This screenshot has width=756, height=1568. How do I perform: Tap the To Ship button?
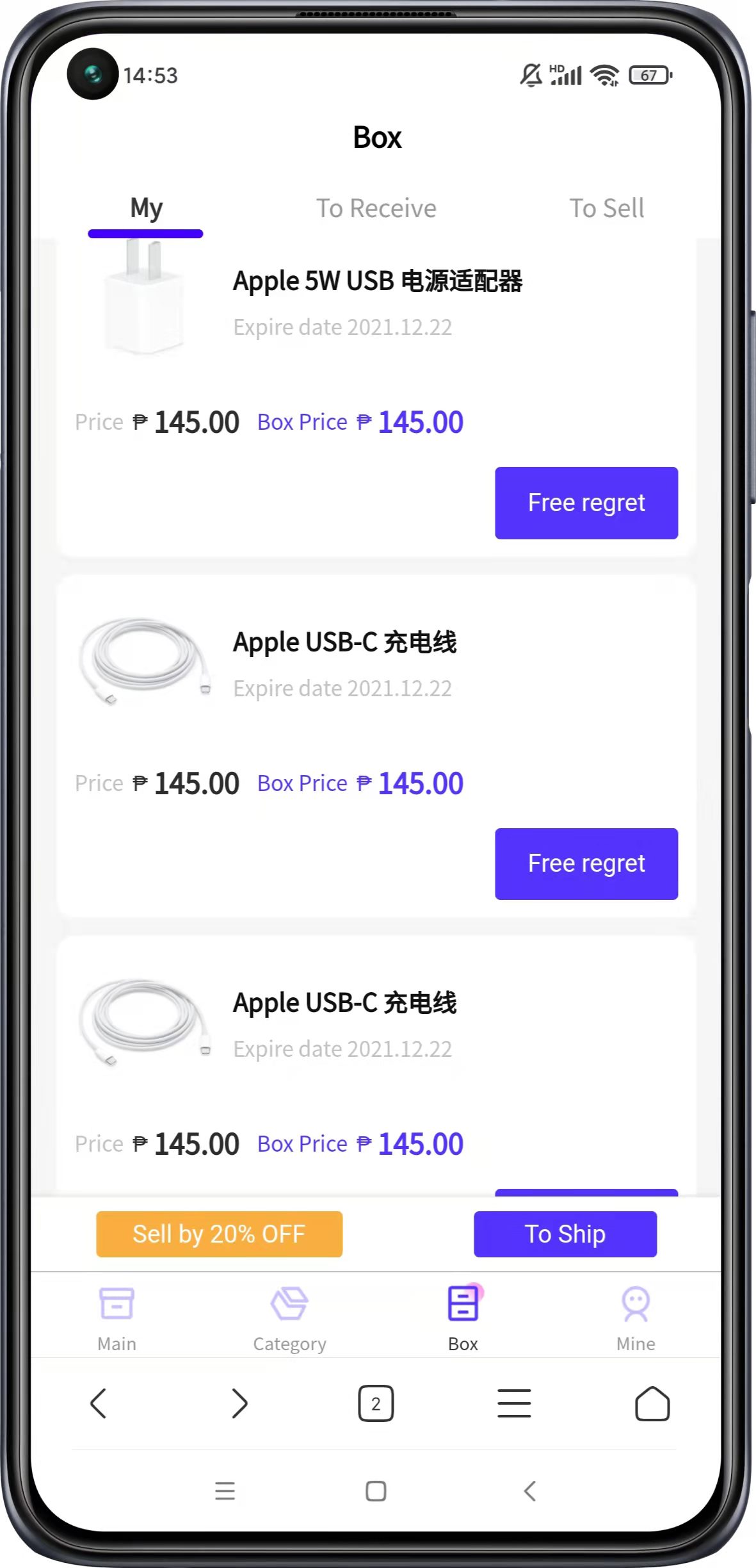tap(565, 1234)
